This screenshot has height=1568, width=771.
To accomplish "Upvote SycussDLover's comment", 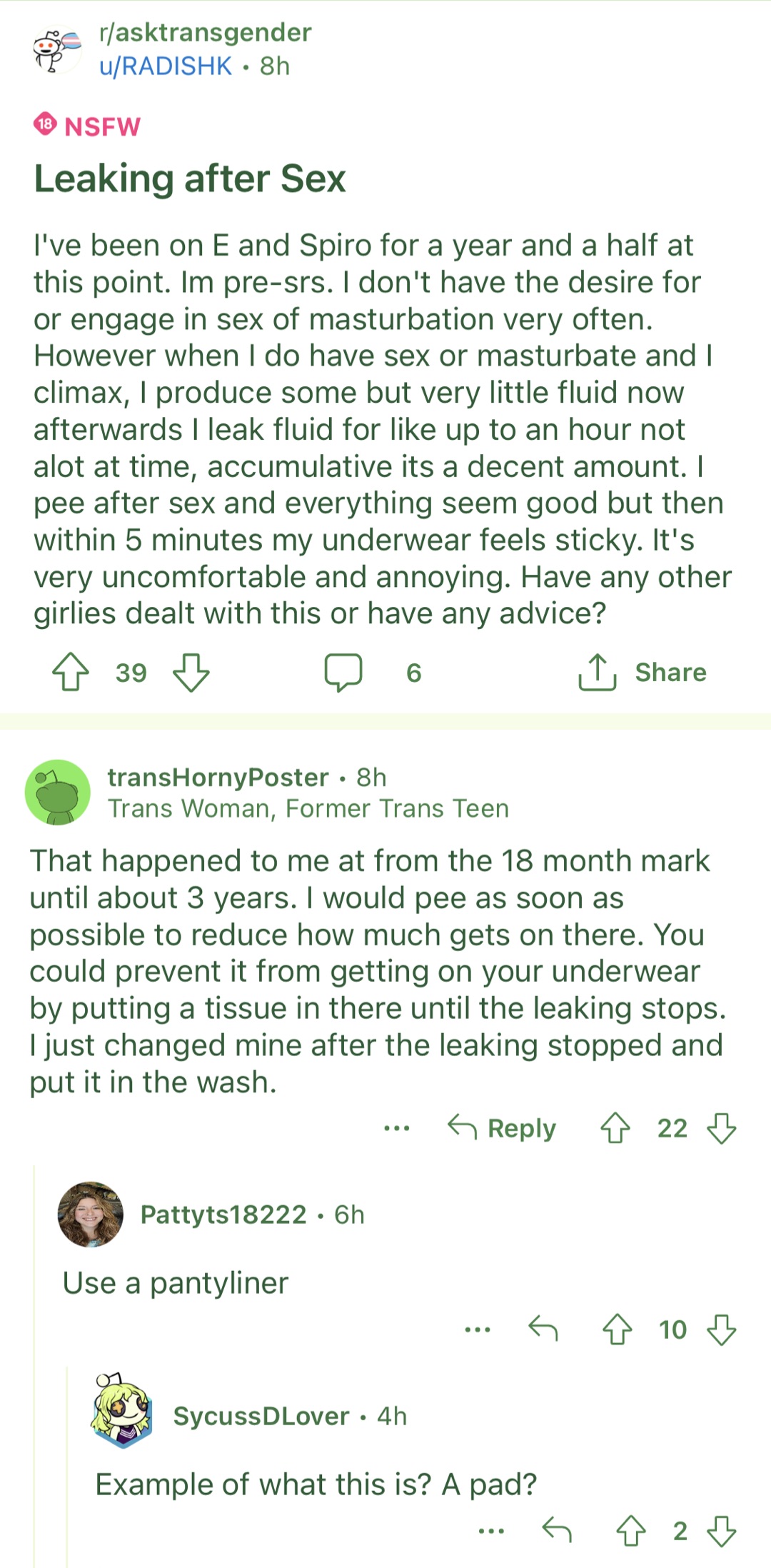I will pos(631,1531).
